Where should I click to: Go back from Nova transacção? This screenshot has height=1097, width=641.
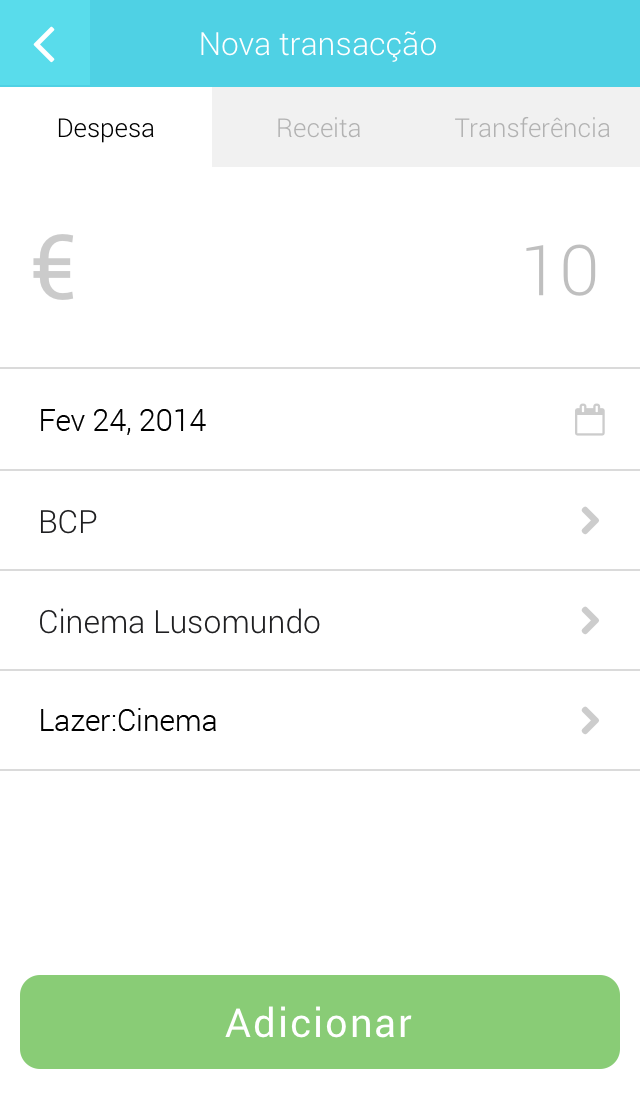point(44,44)
